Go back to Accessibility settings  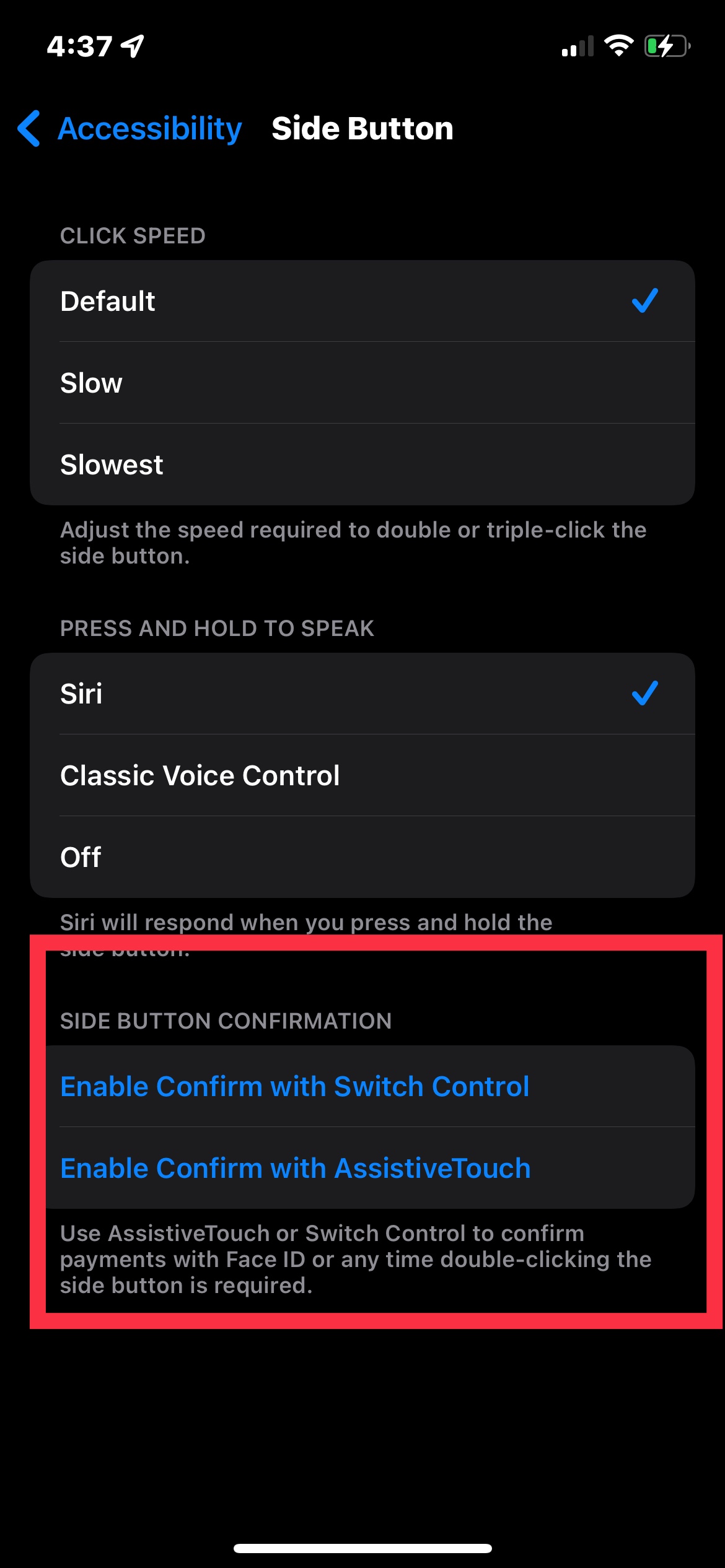pos(130,129)
